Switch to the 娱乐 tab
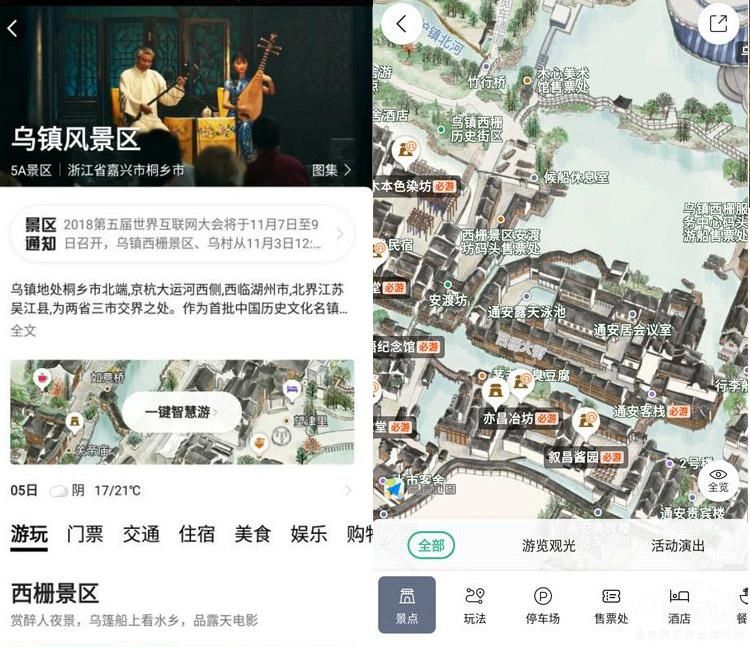 tap(309, 534)
